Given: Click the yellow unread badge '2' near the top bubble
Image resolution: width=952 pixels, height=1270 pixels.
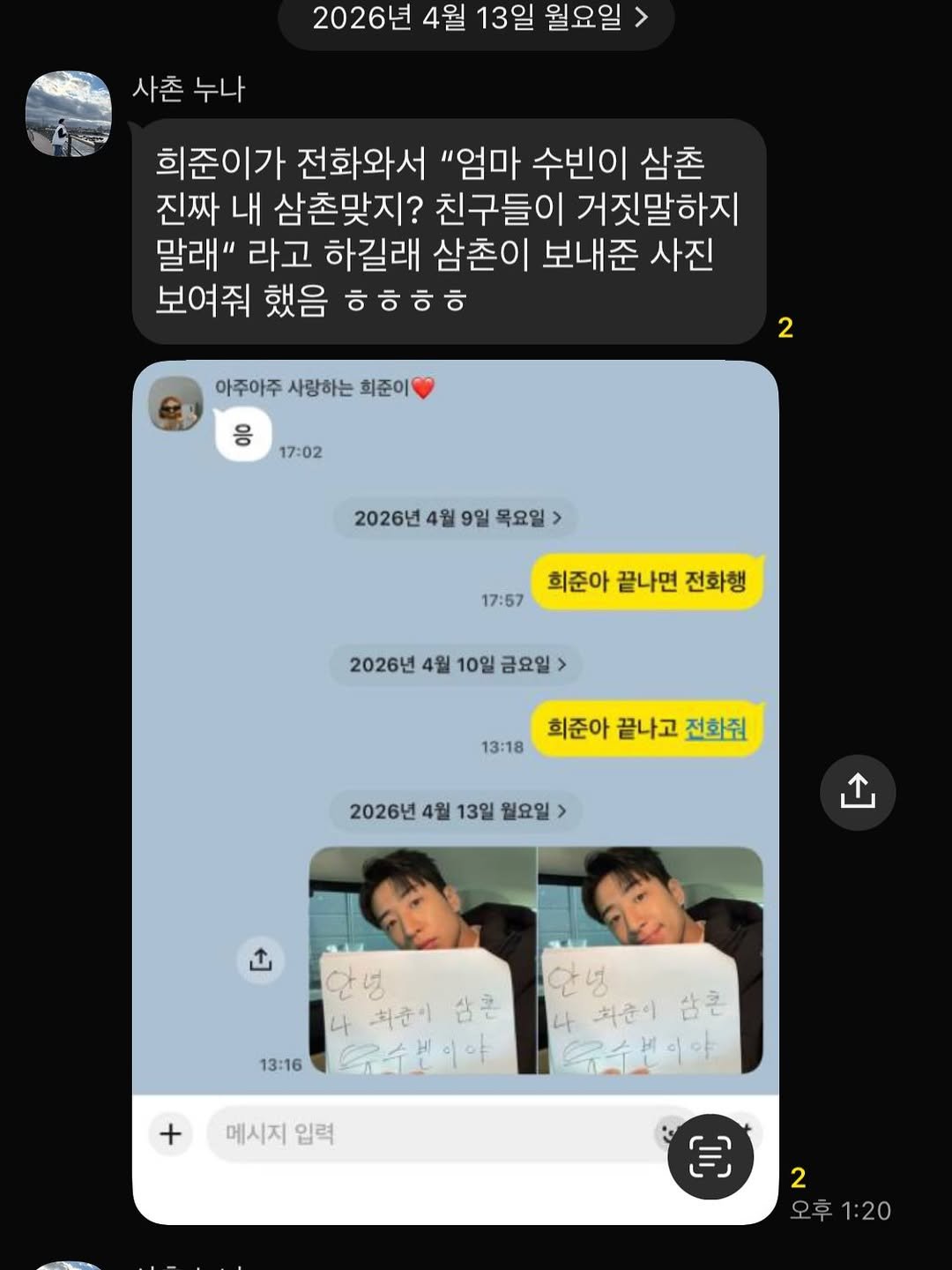Looking at the screenshot, I should pos(788,327).
